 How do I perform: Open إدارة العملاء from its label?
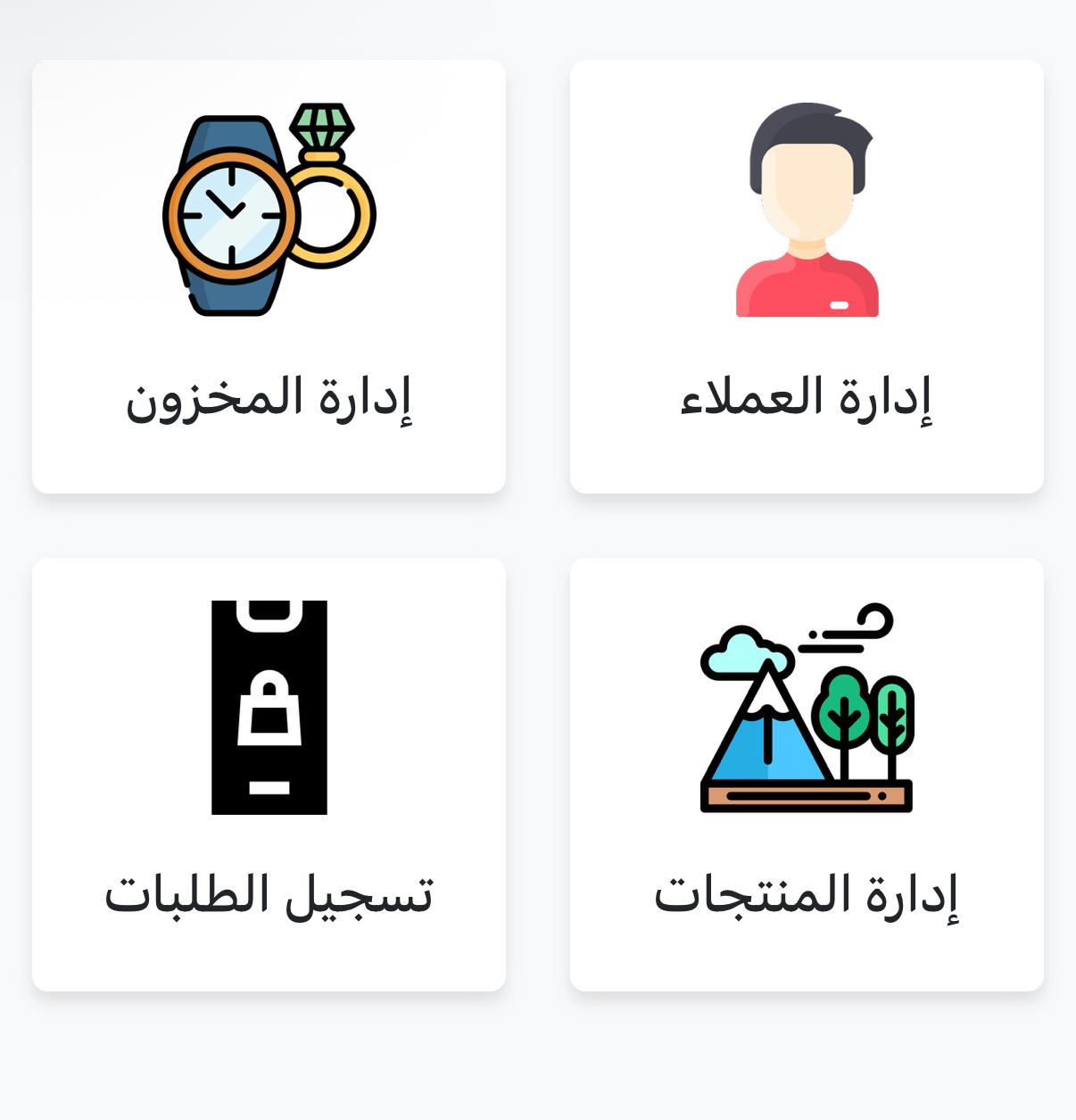point(807,399)
